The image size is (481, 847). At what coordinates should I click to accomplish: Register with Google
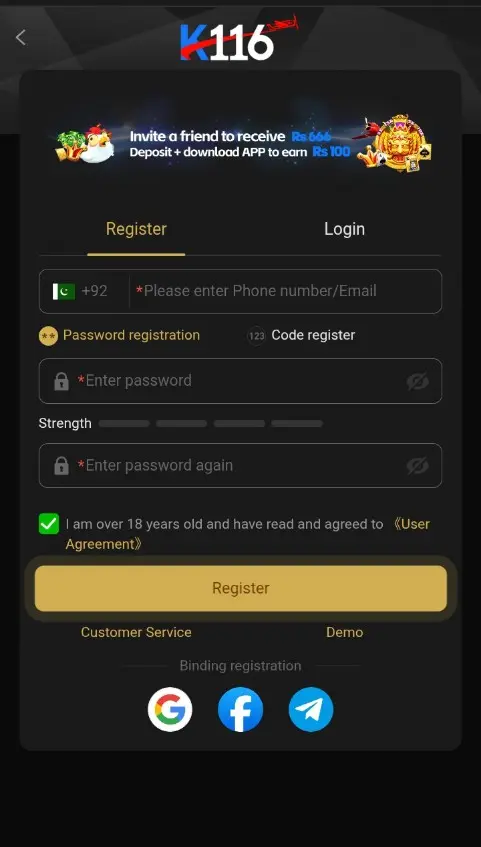[x=170, y=710]
